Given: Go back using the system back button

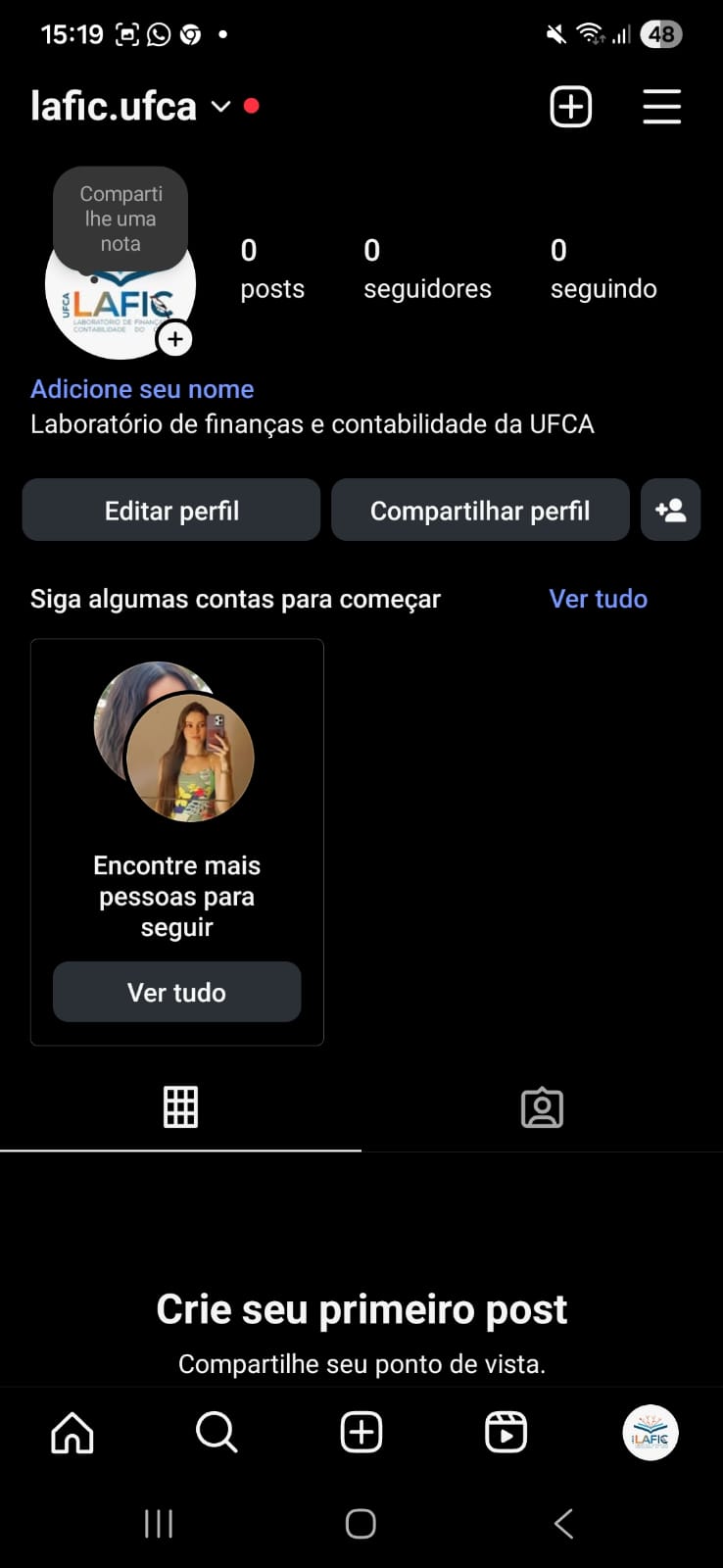Looking at the screenshot, I should point(563,1524).
